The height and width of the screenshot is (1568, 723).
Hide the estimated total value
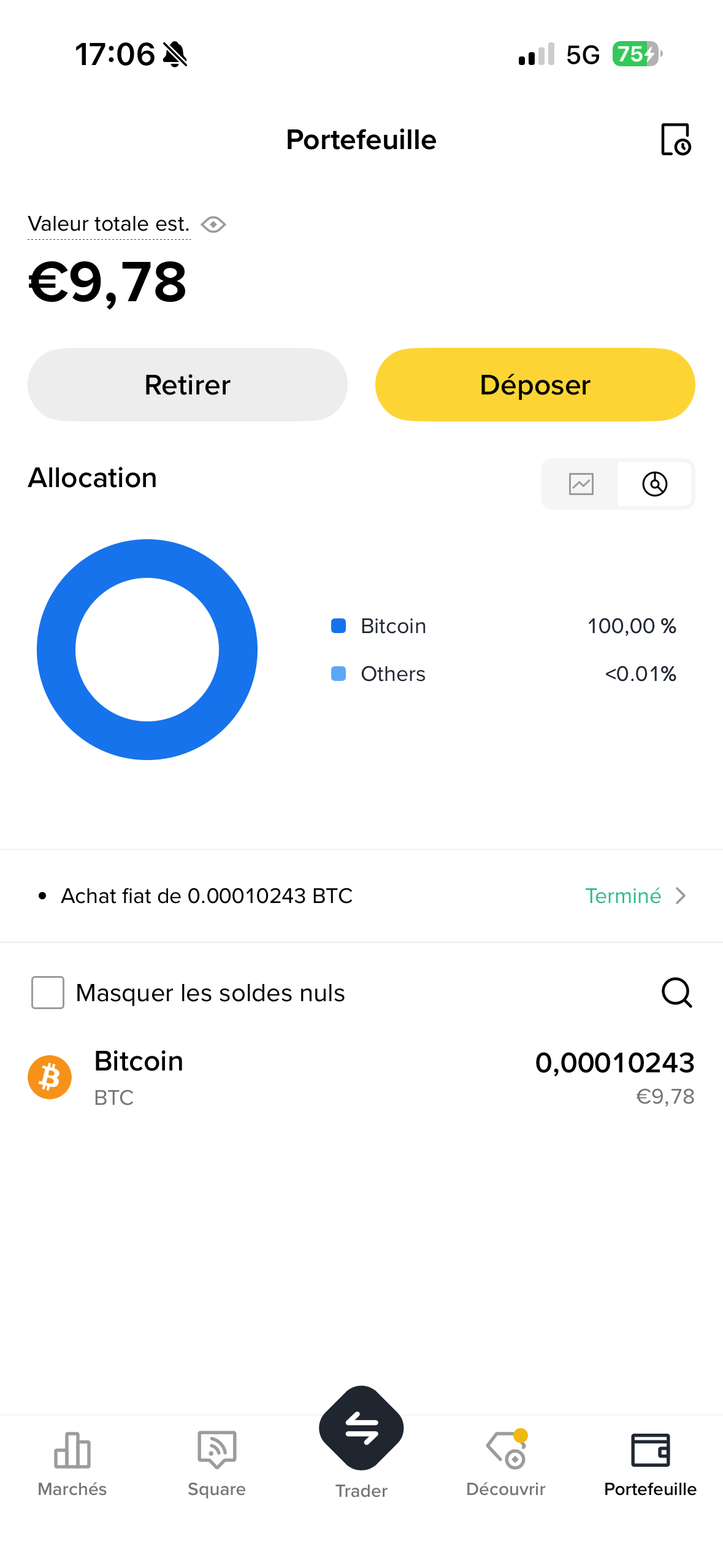(x=213, y=225)
